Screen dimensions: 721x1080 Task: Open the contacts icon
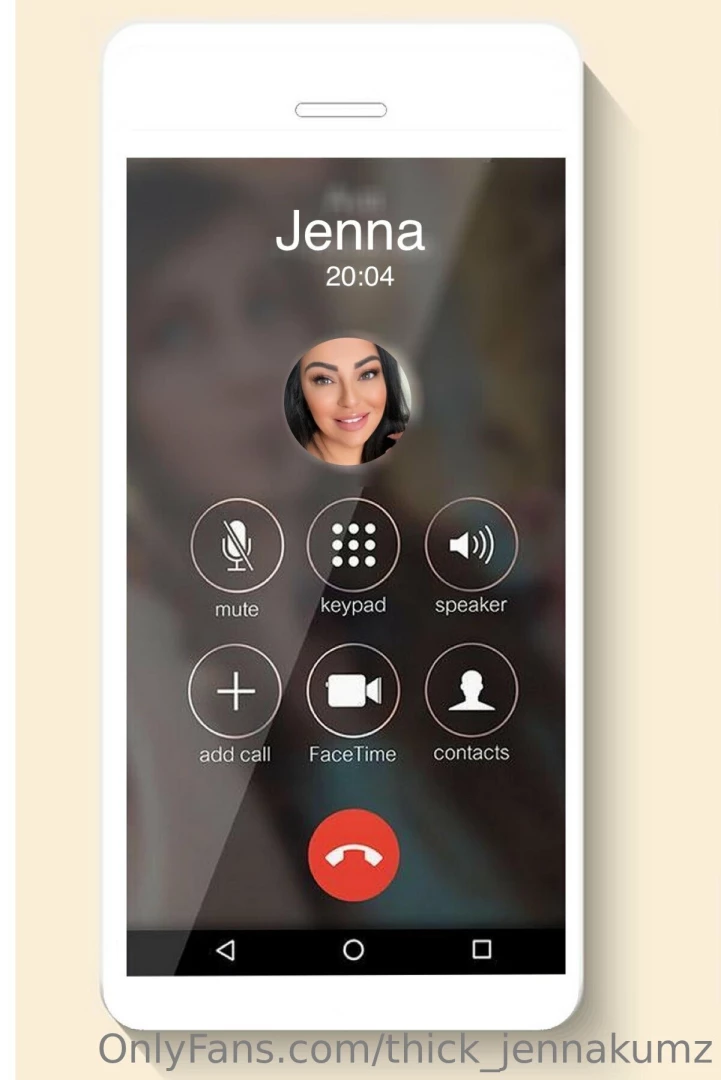470,691
